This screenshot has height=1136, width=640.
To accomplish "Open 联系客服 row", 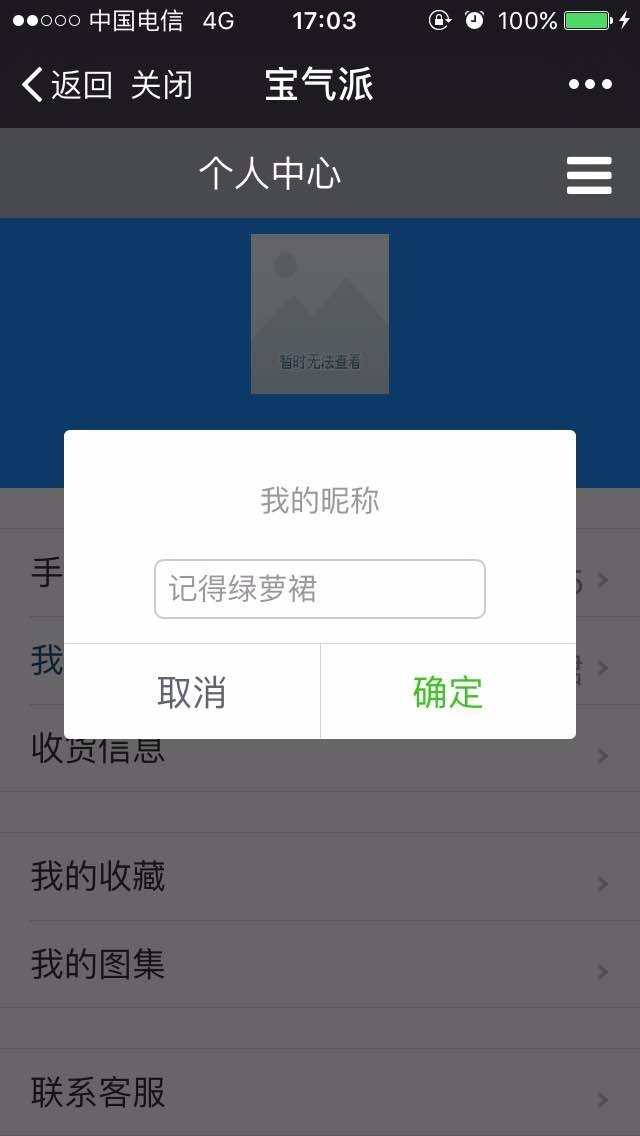I will (x=320, y=1092).
